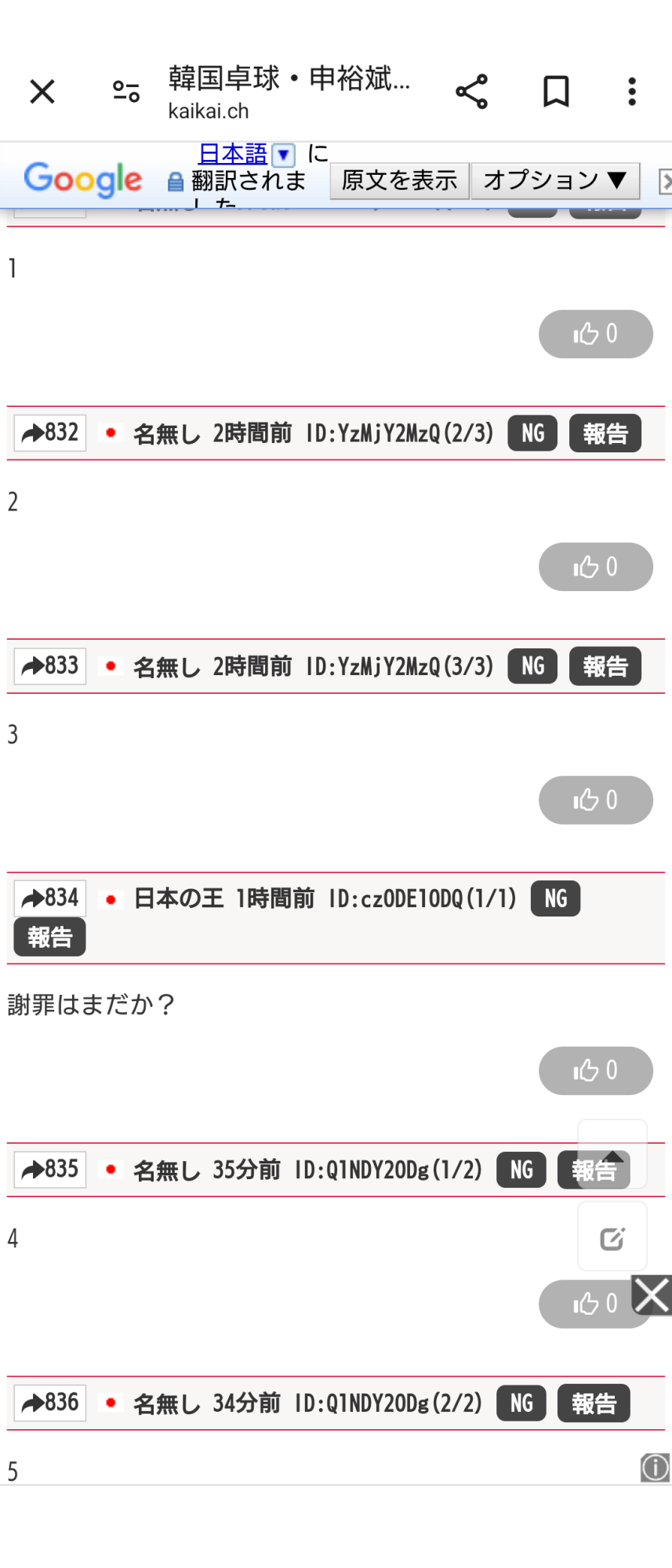
Task: Reply to comment 836
Action: (50, 1403)
